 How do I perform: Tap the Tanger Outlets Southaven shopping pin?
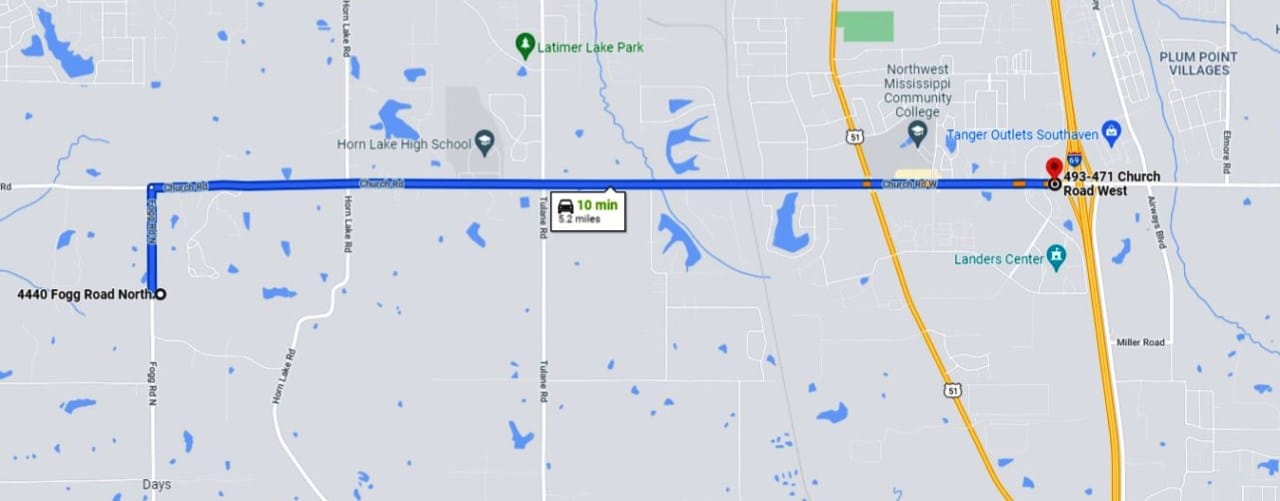[1110, 131]
